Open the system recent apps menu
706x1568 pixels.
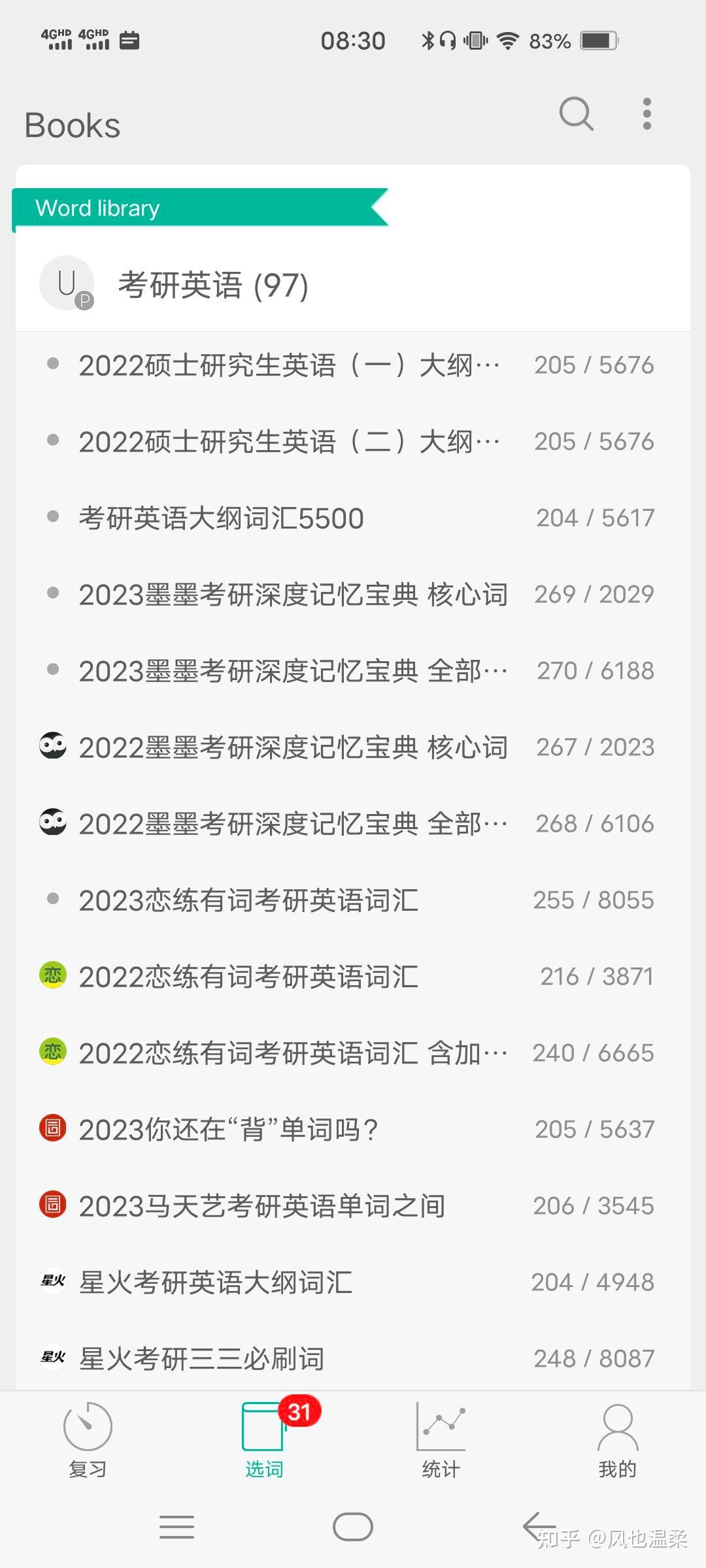176,1527
